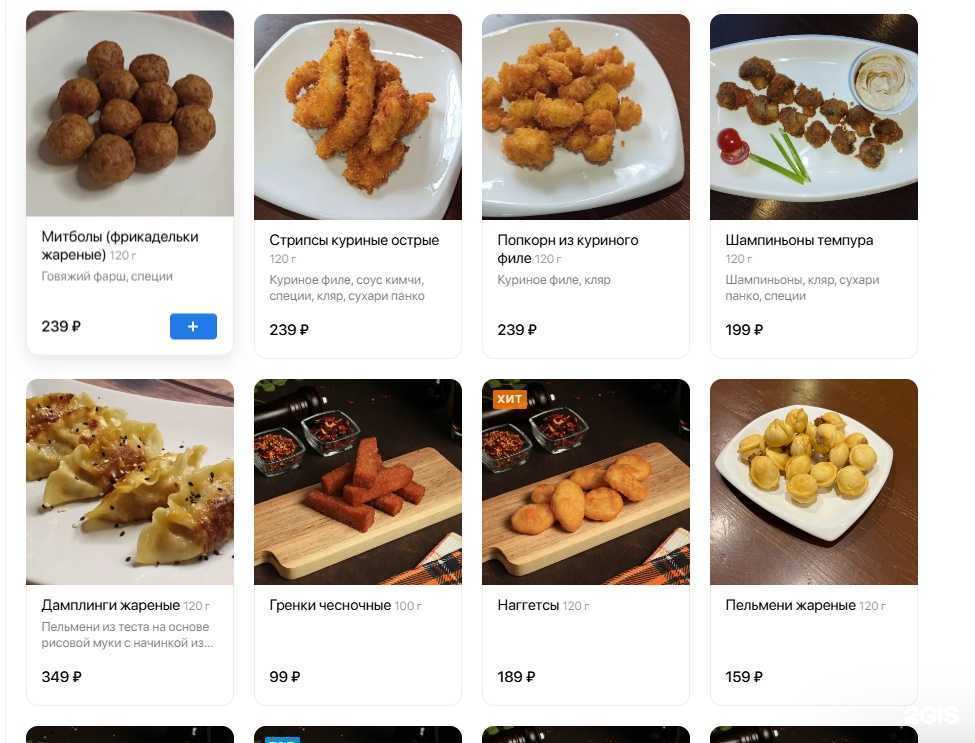The height and width of the screenshot is (743, 975).
Task: Add Митболы to the cart with plus button
Action: click(193, 327)
